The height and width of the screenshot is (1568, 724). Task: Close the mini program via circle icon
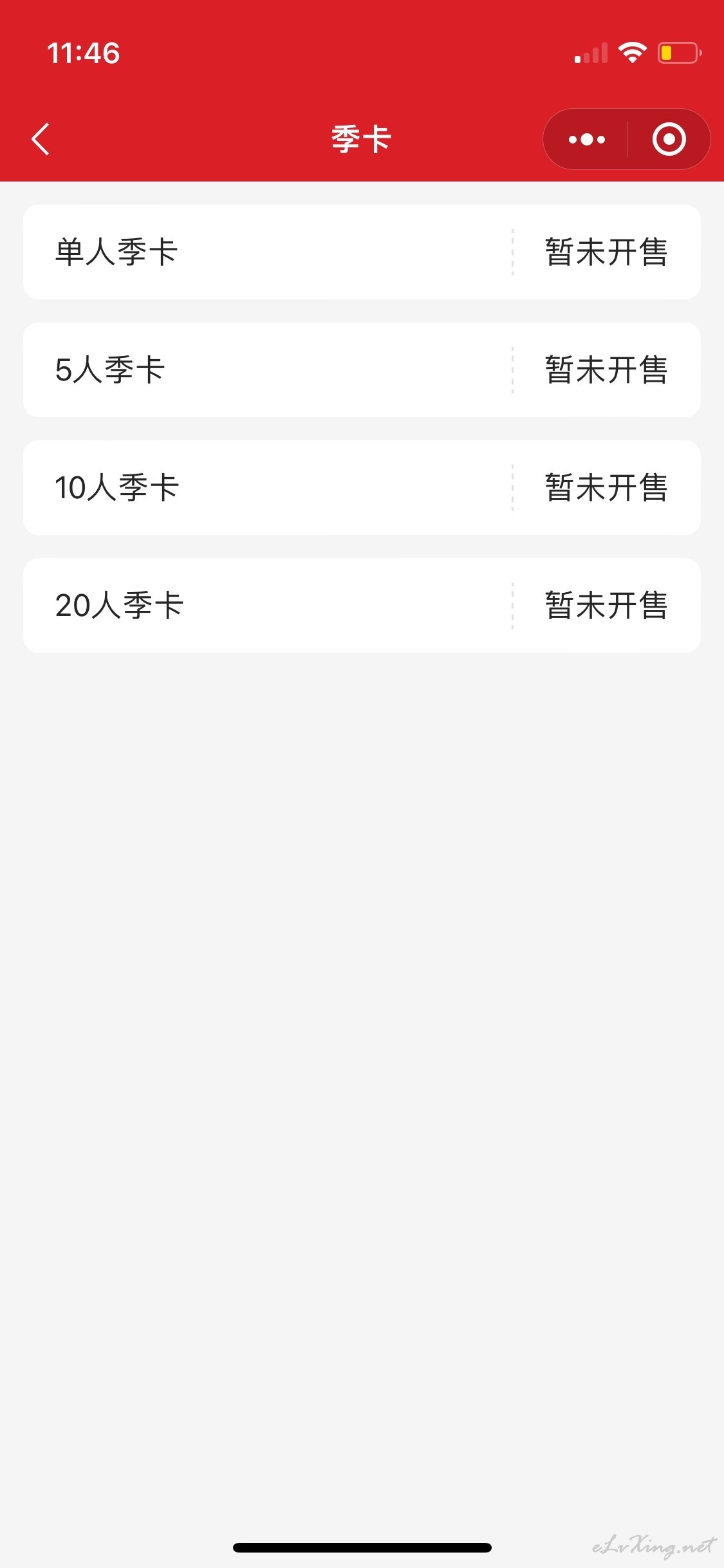click(x=669, y=139)
